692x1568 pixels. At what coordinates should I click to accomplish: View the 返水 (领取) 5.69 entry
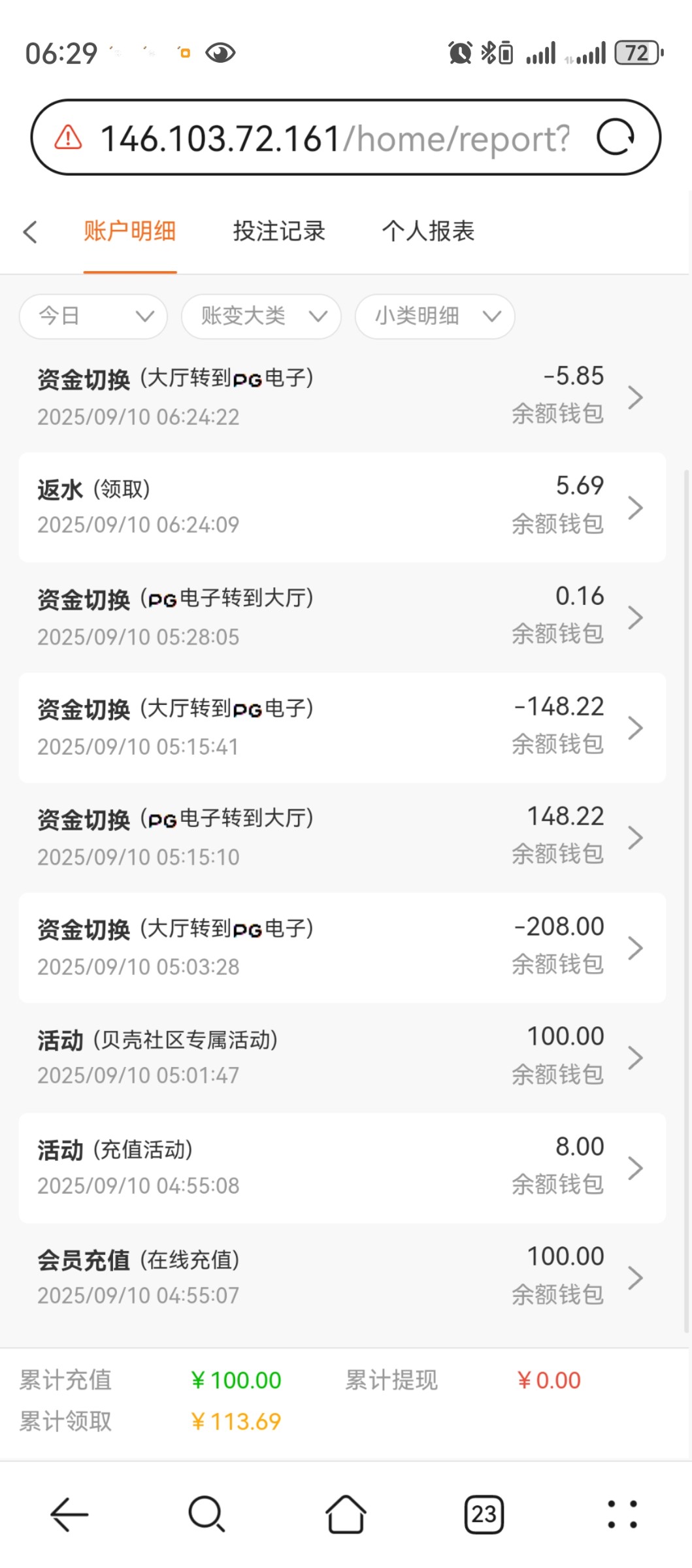coord(342,507)
